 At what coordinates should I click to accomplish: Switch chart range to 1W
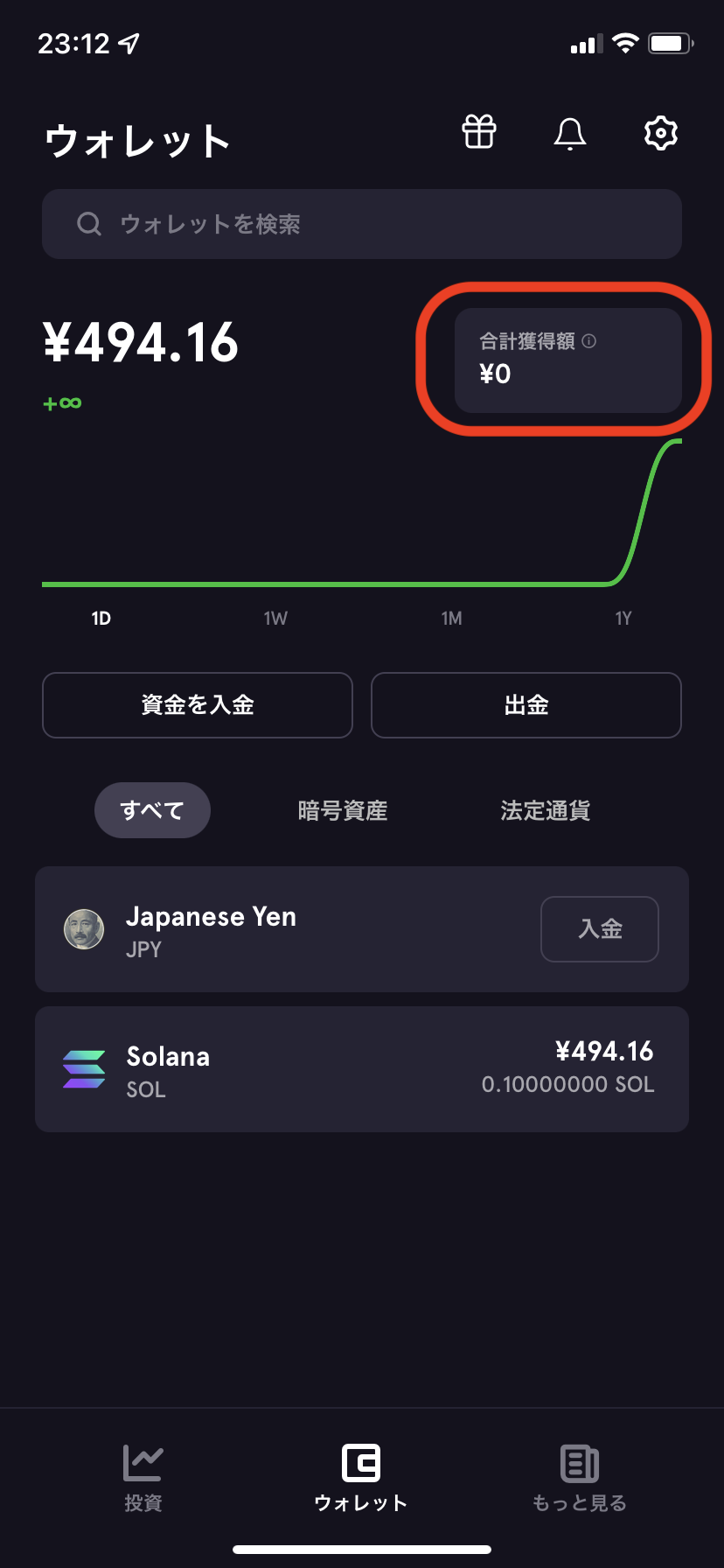pyautogui.click(x=275, y=618)
